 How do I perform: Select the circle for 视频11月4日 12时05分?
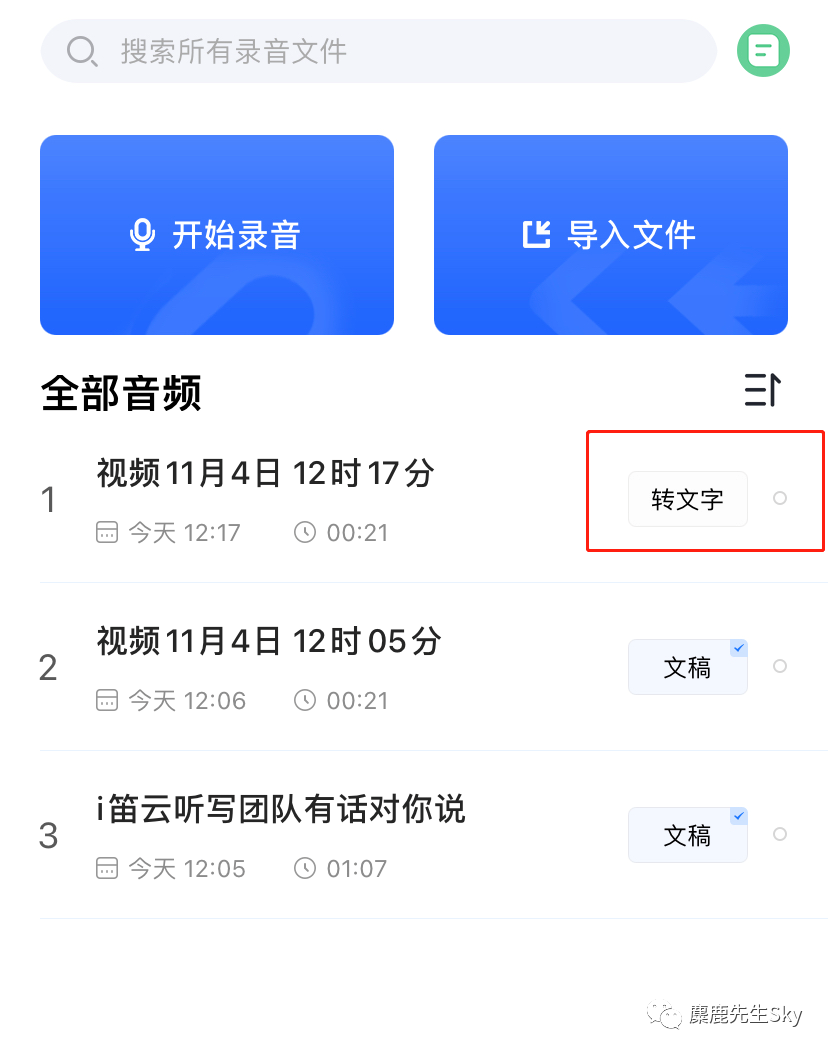click(780, 666)
